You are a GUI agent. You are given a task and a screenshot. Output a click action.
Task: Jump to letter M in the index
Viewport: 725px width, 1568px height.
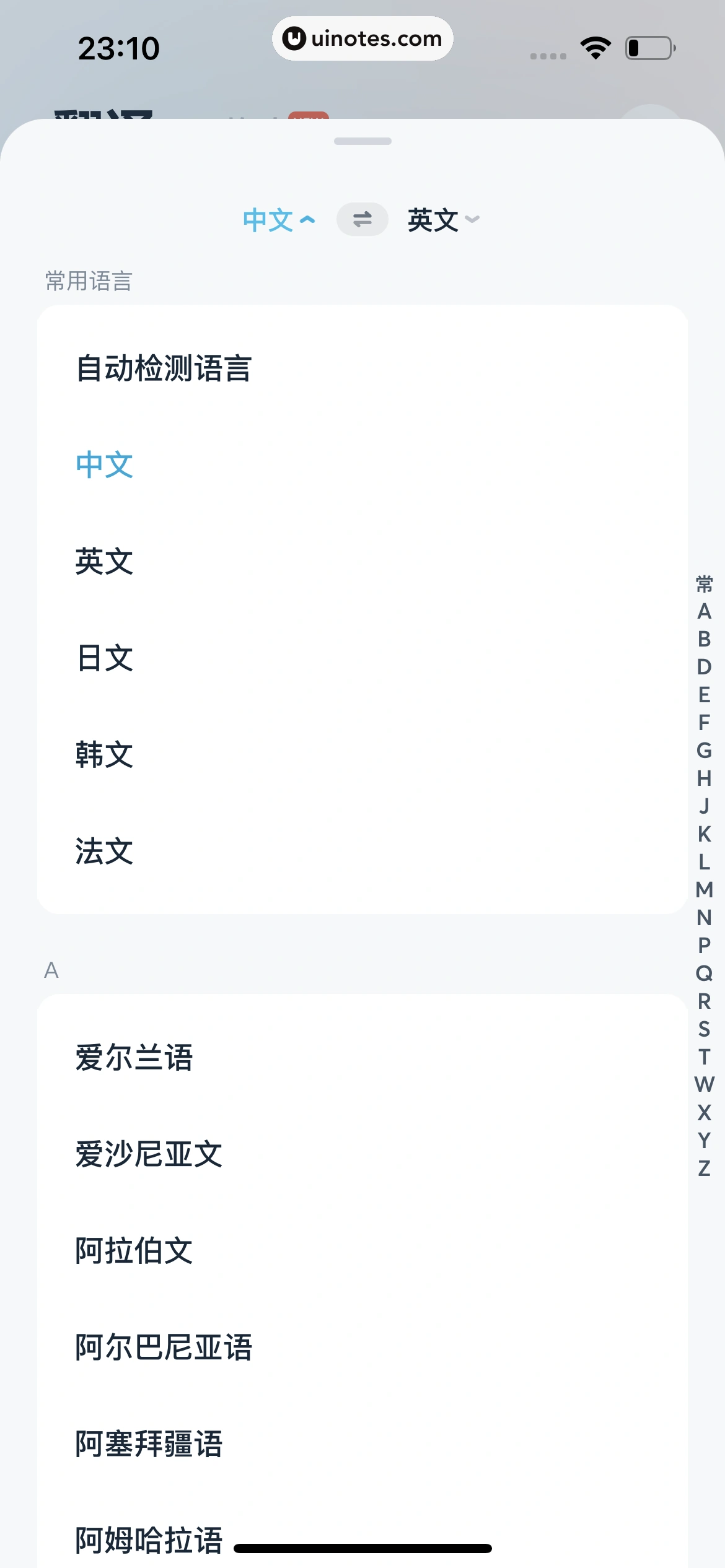click(x=703, y=891)
